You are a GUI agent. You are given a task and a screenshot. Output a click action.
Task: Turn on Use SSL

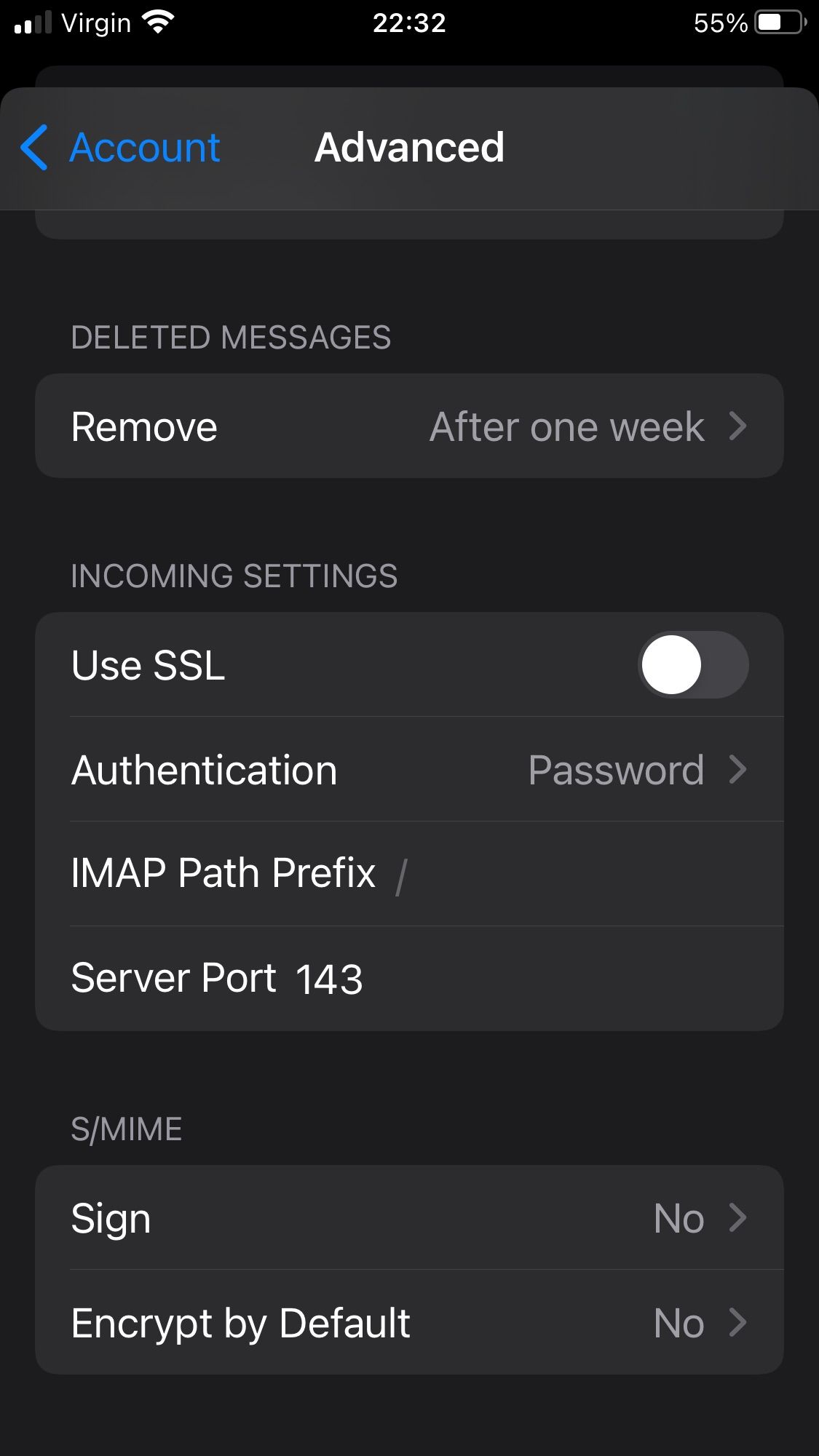(692, 665)
